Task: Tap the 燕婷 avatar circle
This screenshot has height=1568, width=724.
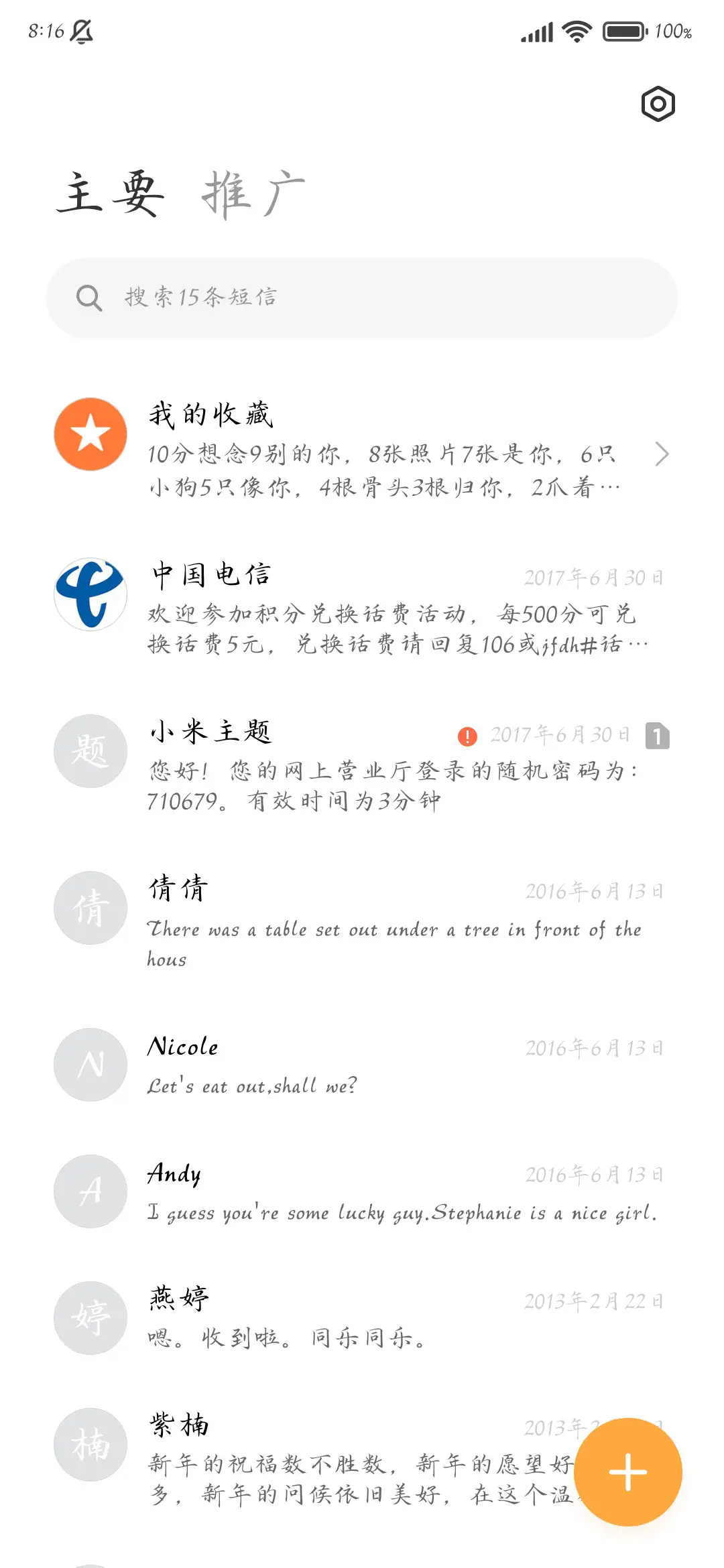Action: [90, 1318]
